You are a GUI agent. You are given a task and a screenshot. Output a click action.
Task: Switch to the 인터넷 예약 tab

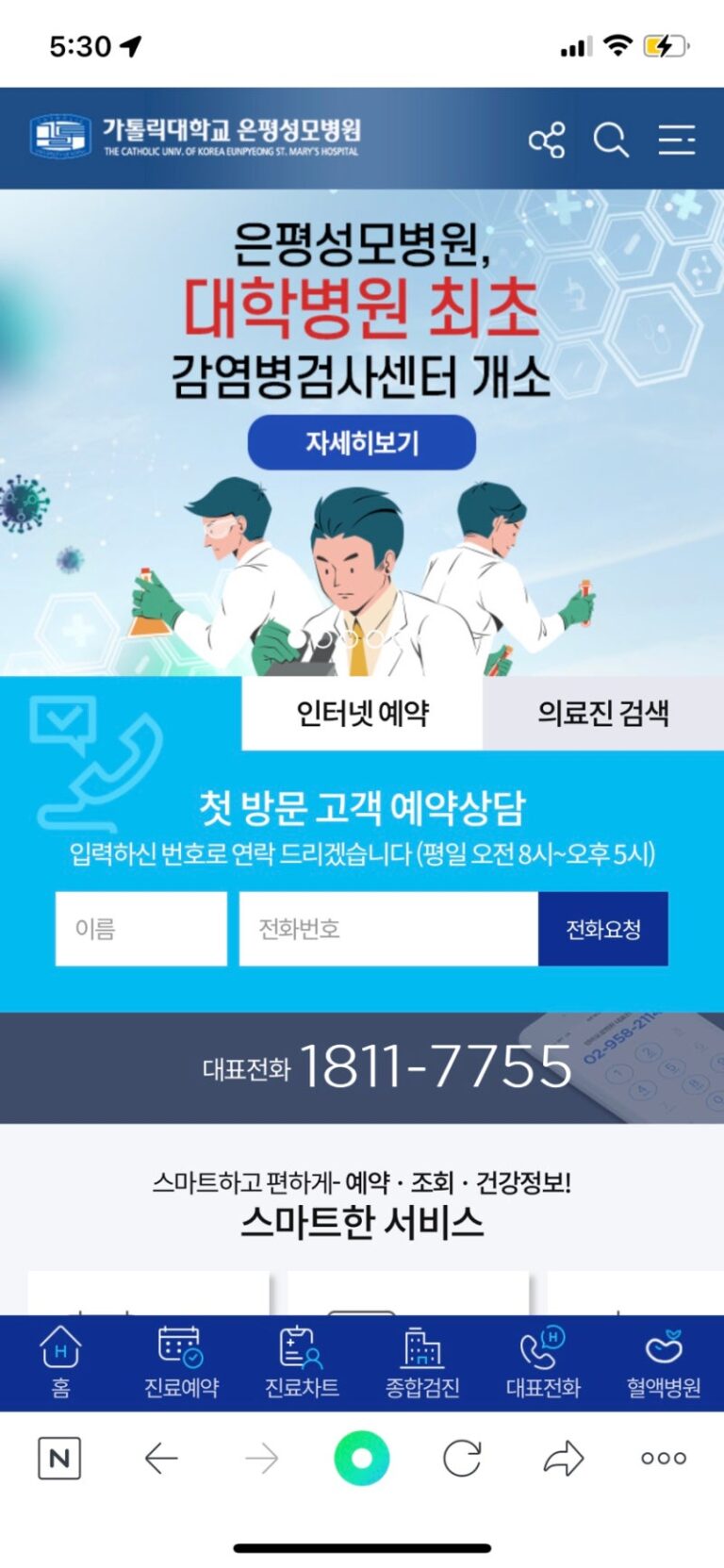362,713
